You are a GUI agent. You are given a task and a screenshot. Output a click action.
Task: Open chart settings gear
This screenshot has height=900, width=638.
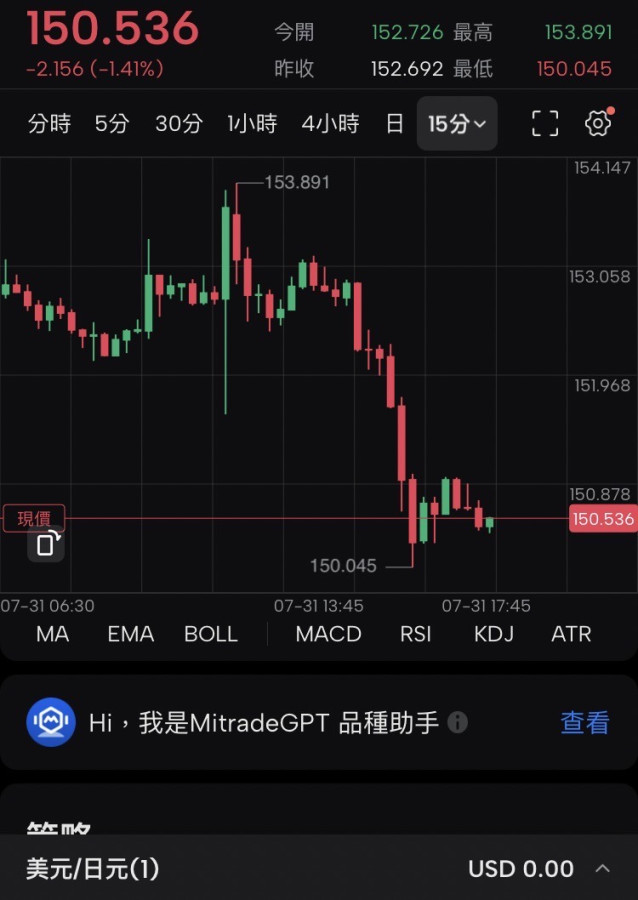click(x=598, y=124)
